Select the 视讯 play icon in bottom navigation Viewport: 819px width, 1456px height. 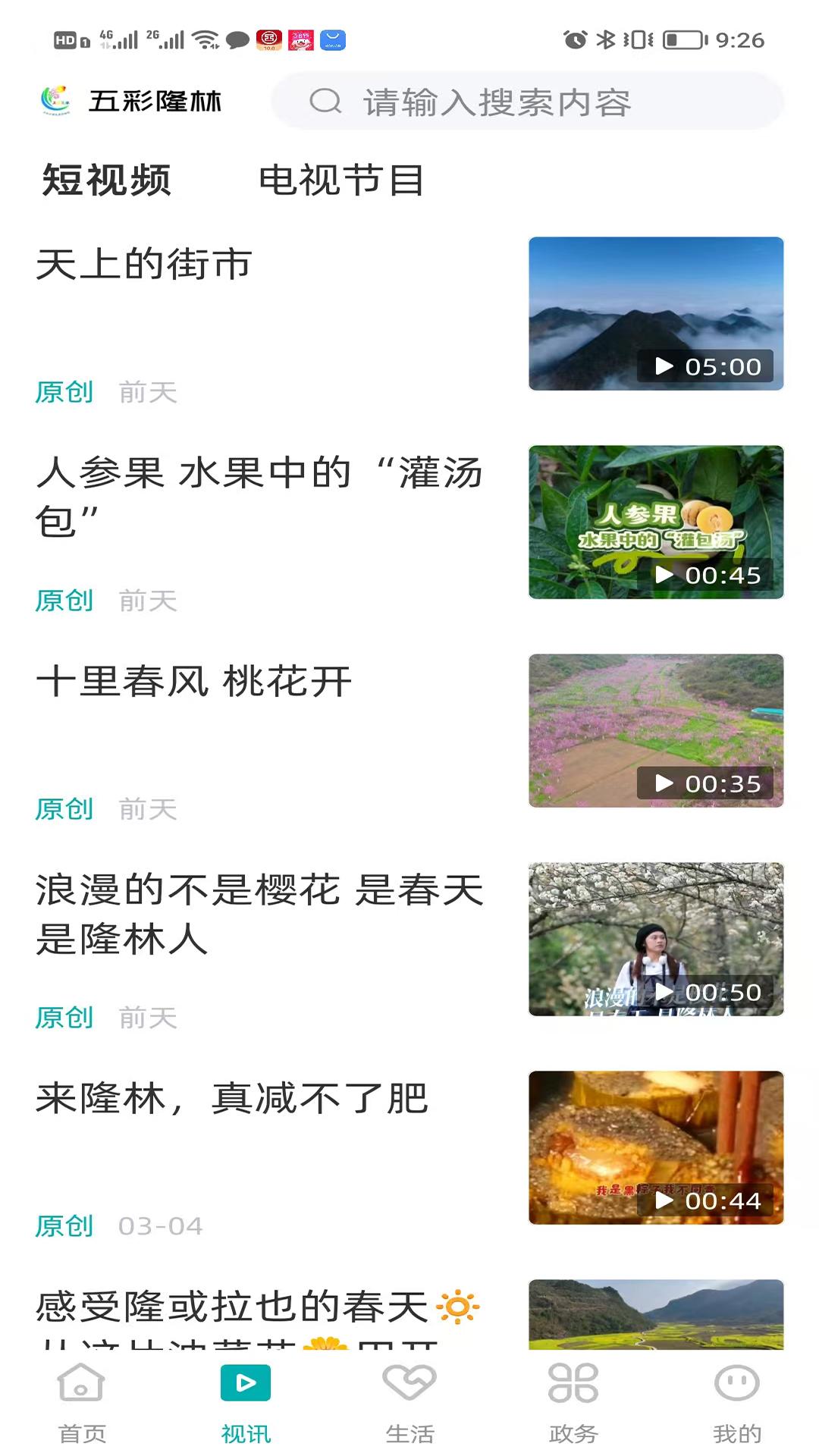(x=245, y=1382)
